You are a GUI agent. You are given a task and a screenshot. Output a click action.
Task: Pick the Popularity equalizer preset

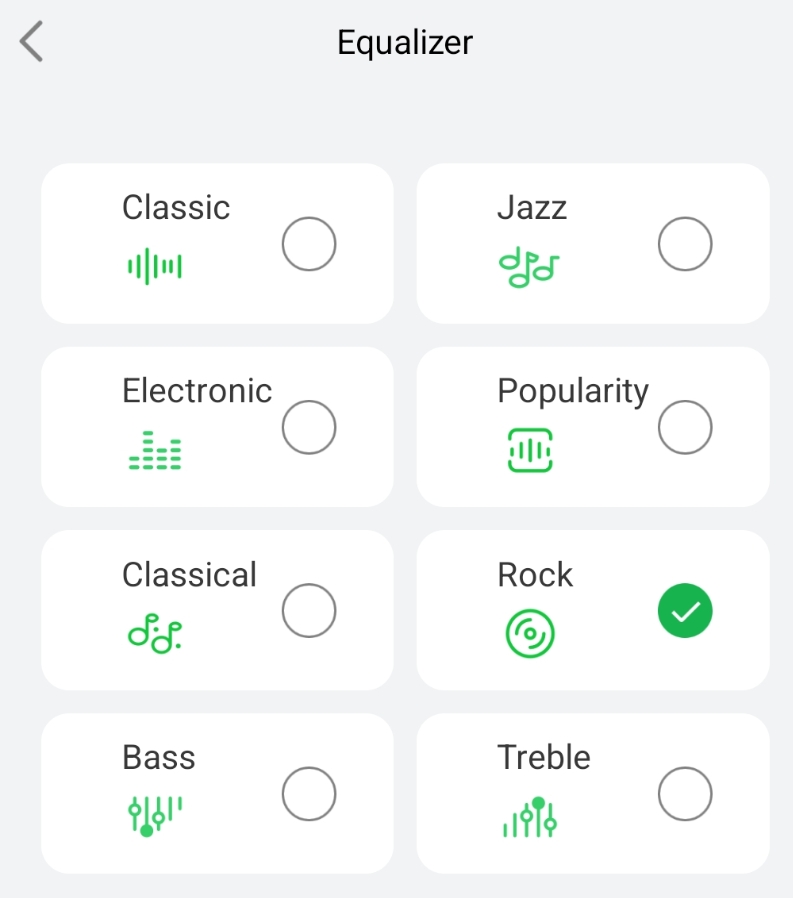[684, 427]
